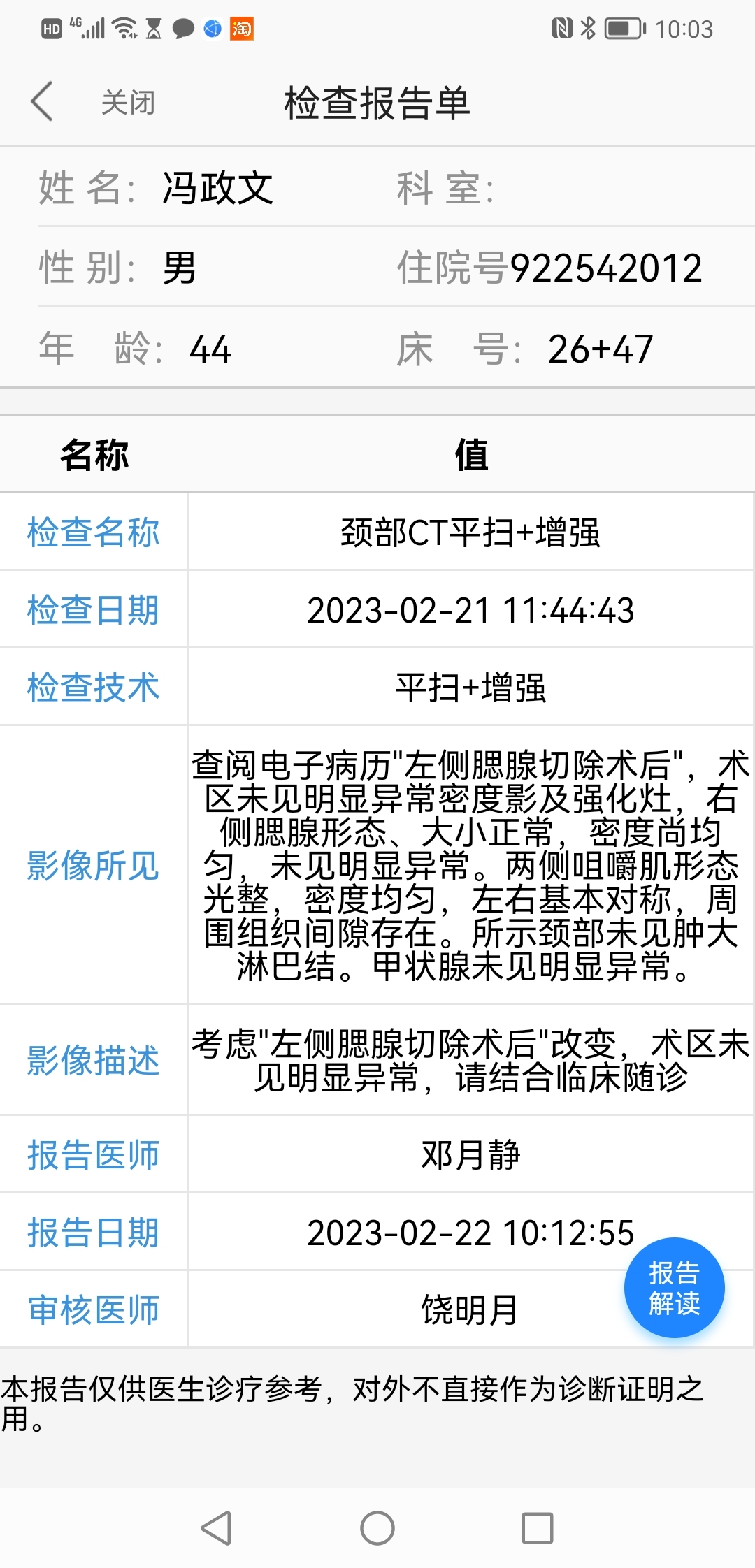This screenshot has width=755, height=1568.
Task: Go back with system navigation triangle
Action: click(x=216, y=1527)
